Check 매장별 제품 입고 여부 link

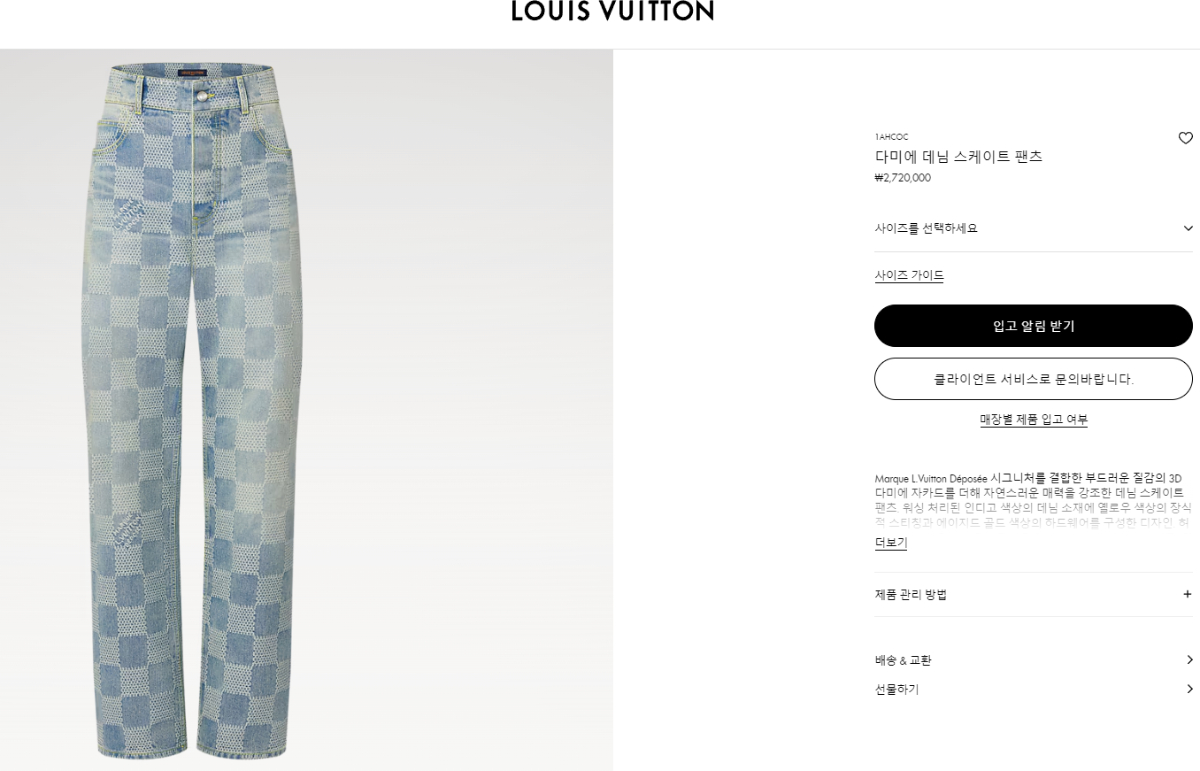click(1033, 420)
